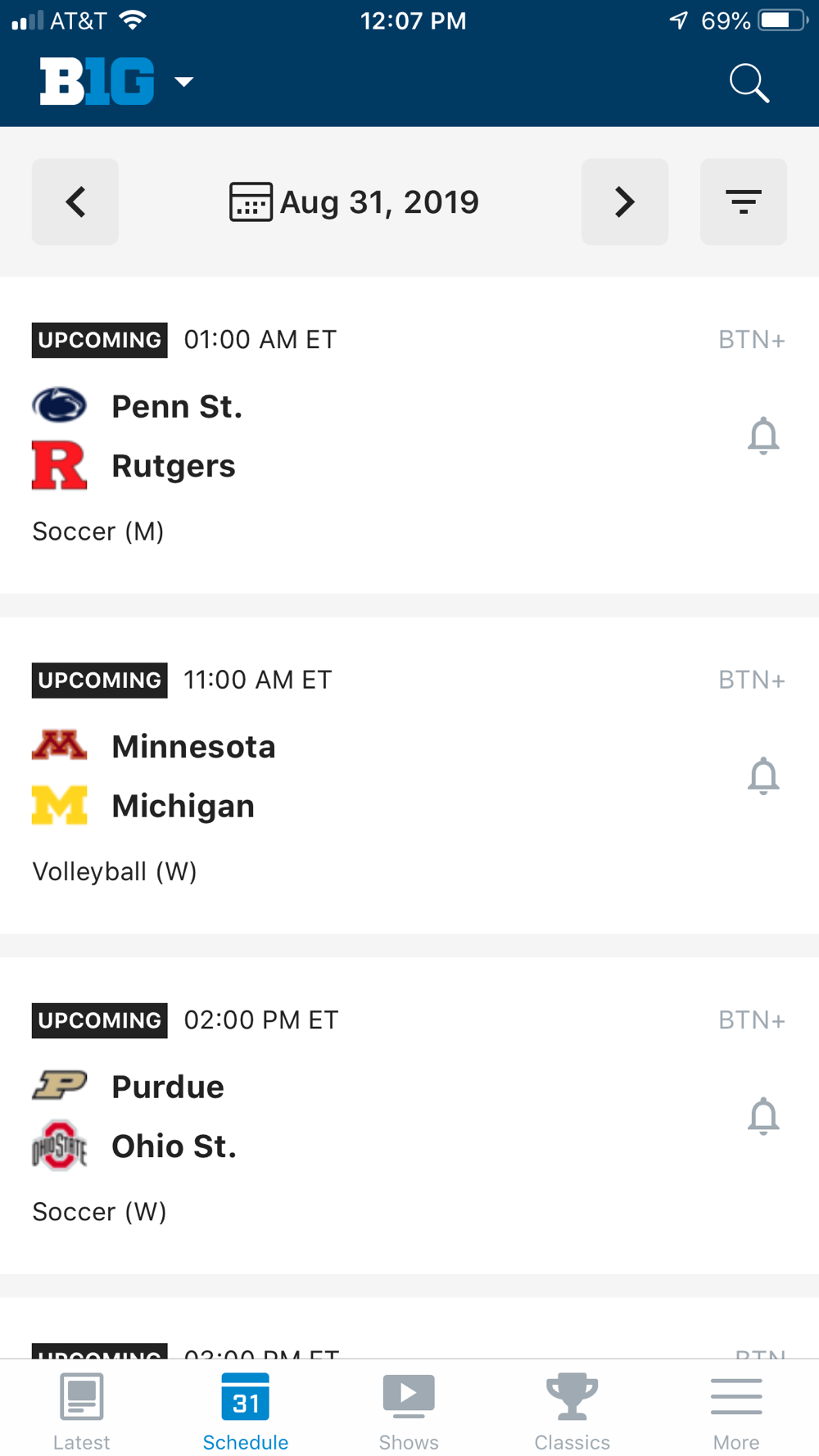Set alert bell for Minnesota vs Michigan
This screenshot has width=819, height=1456.
[x=763, y=775]
